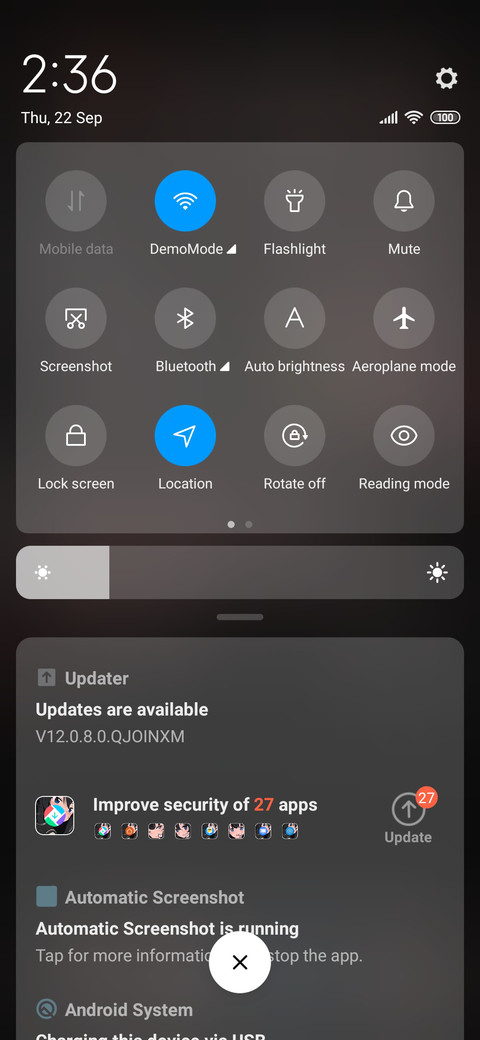Enable Auto brightness
Image resolution: width=480 pixels, height=1040 pixels.
pyautogui.click(x=294, y=318)
